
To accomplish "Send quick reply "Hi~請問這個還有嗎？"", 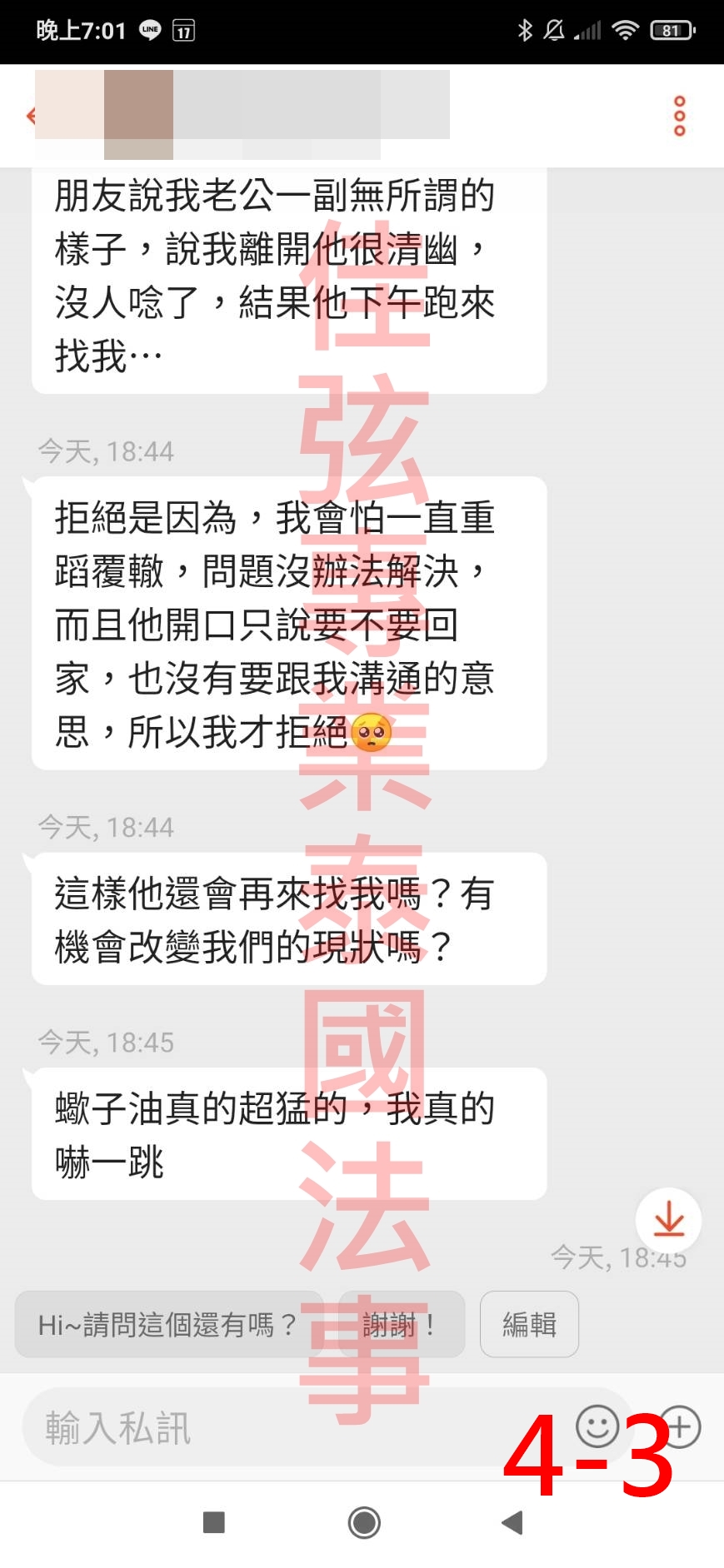I will (x=168, y=1324).
